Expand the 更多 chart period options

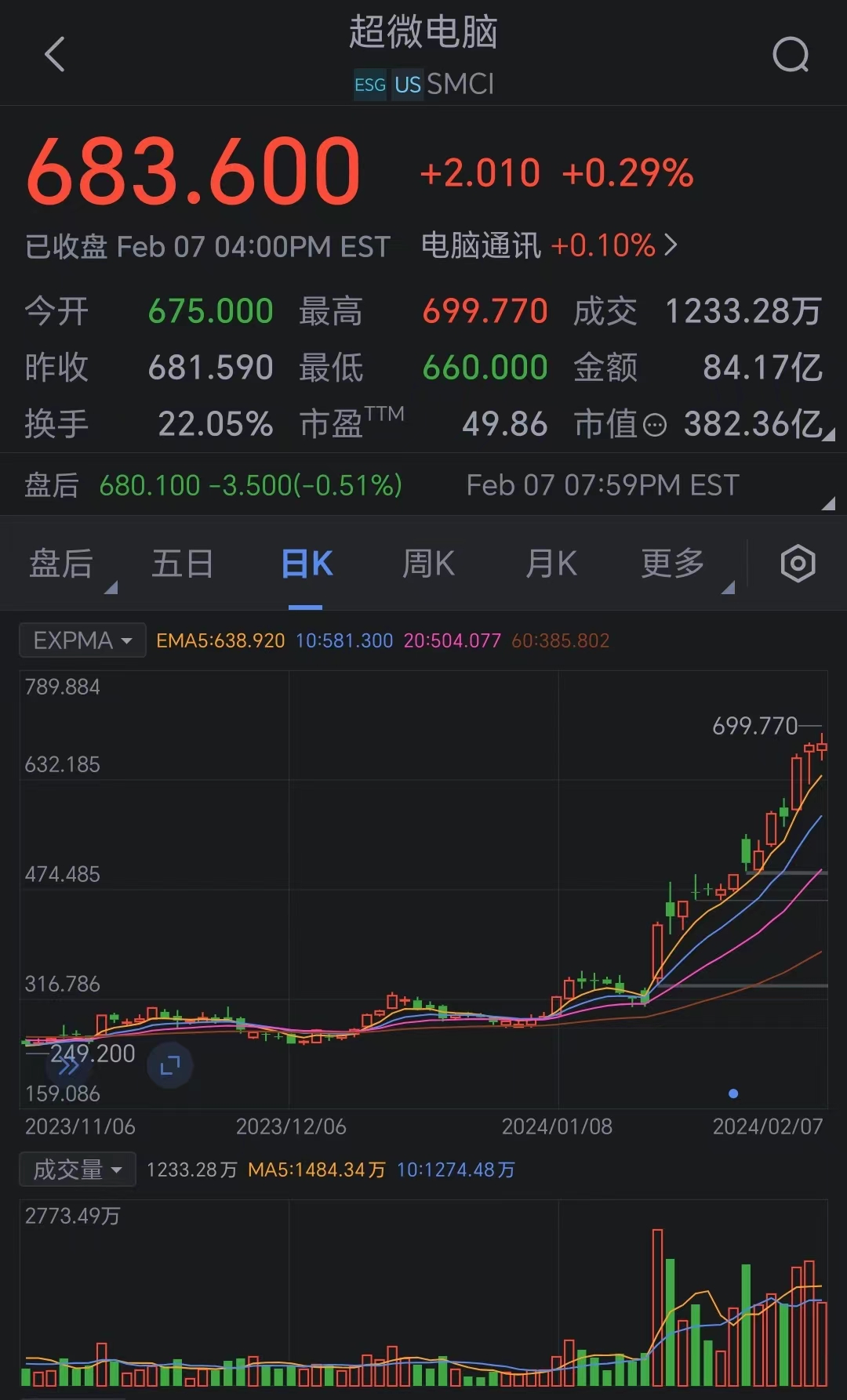click(x=671, y=564)
